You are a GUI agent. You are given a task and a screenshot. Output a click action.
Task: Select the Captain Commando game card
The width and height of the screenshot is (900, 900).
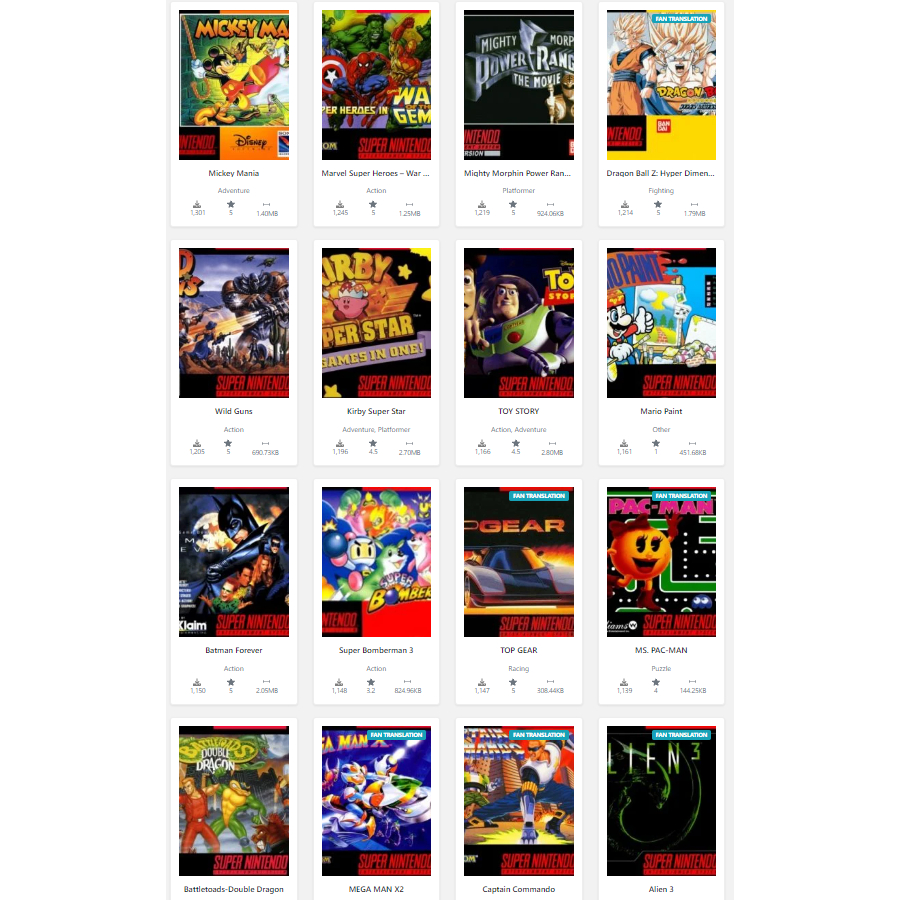[518, 809]
